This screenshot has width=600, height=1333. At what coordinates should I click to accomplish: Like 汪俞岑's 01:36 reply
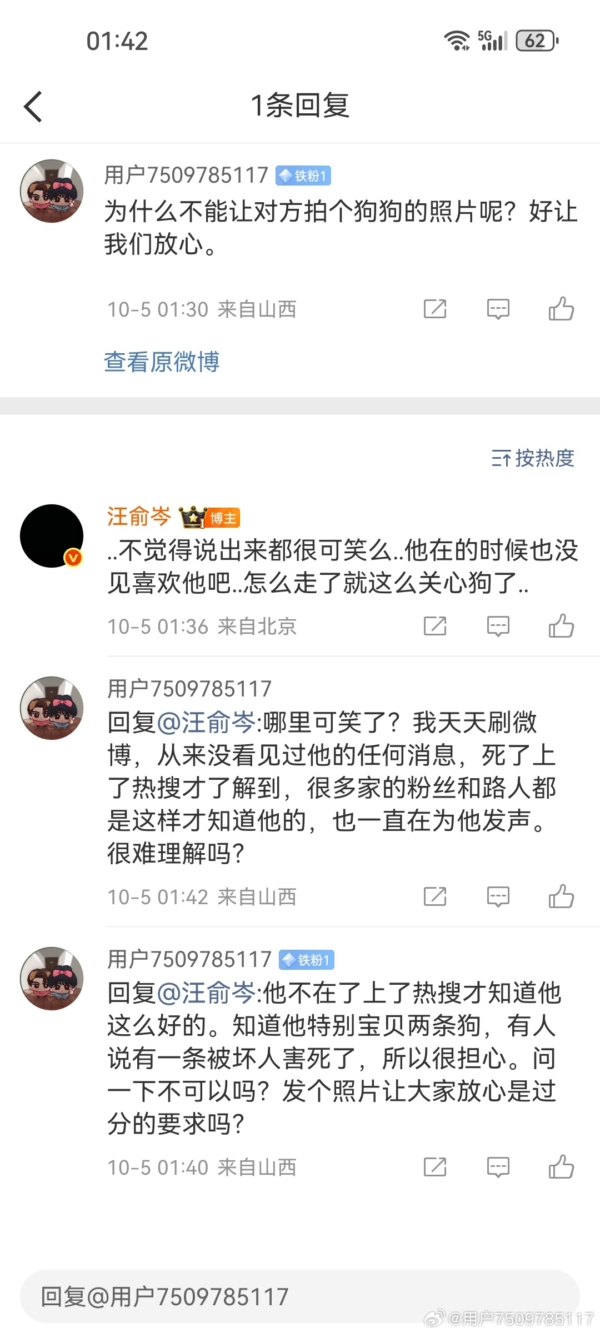561,626
